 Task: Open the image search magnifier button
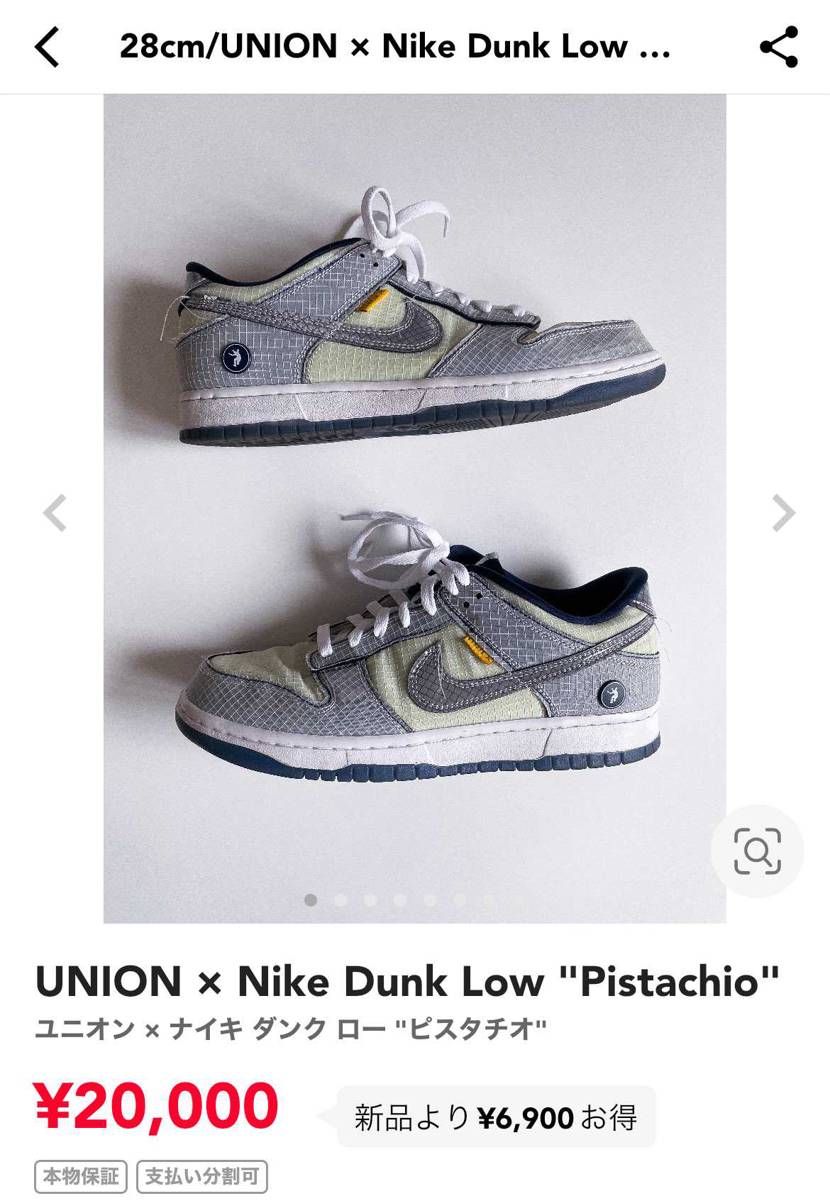coord(757,851)
